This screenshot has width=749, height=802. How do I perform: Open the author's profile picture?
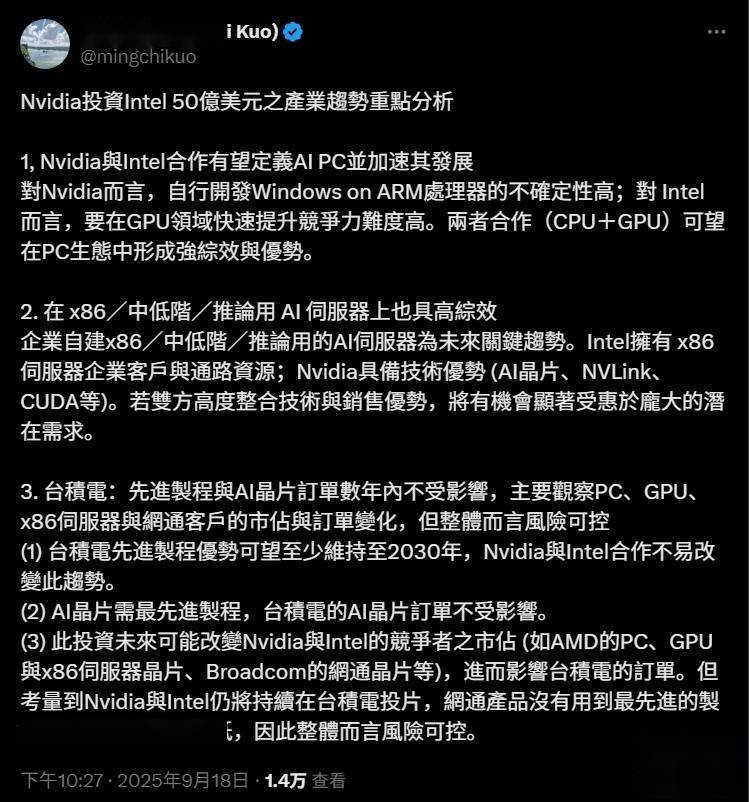[x=46, y=44]
